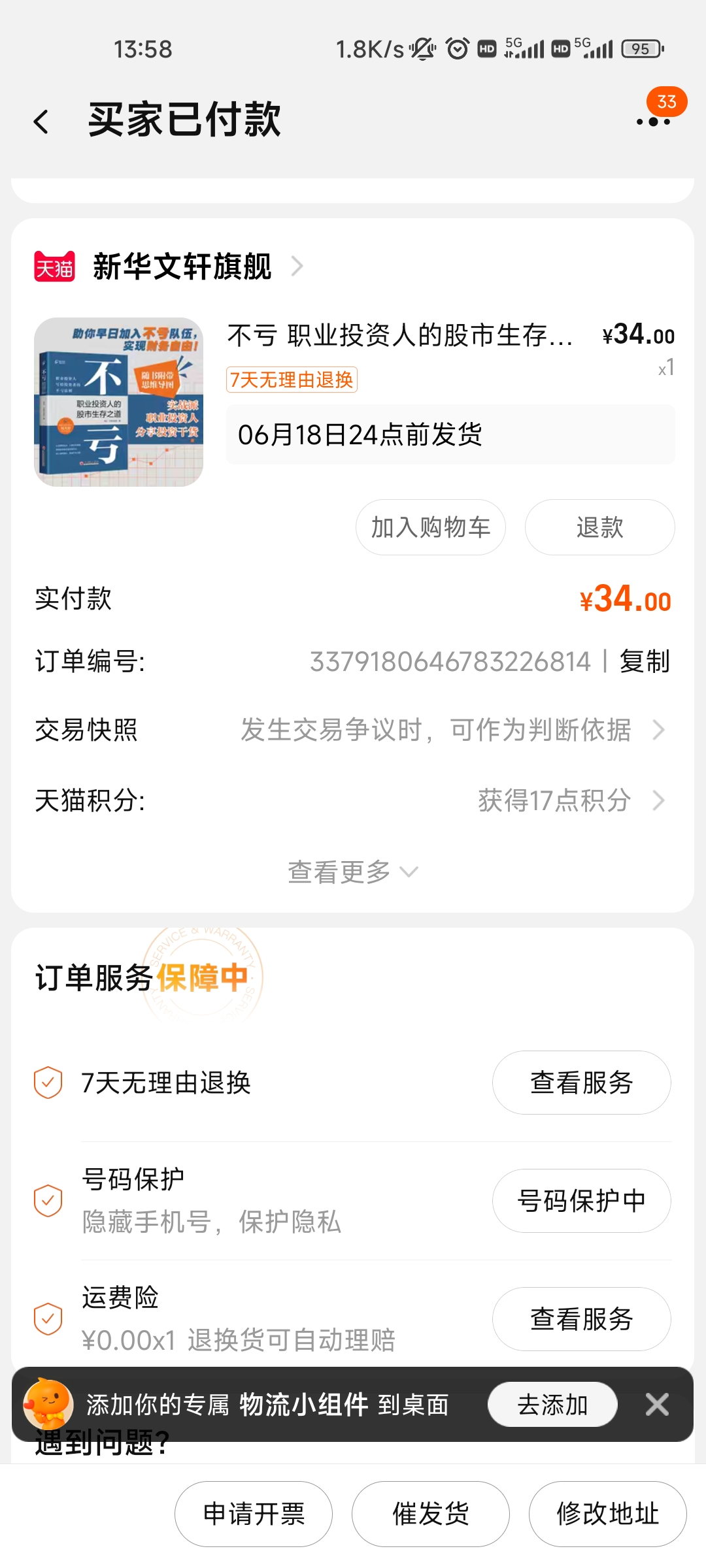Select 申请开票 to request an invoice
The height and width of the screenshot is (1568, 706).
click(254, 1514)
